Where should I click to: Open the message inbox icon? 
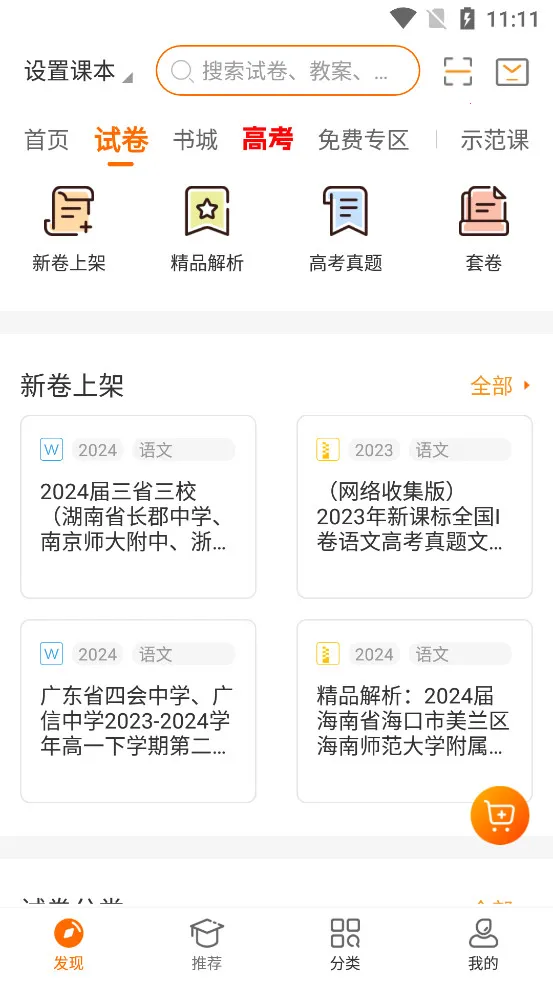tap(512, 71)
